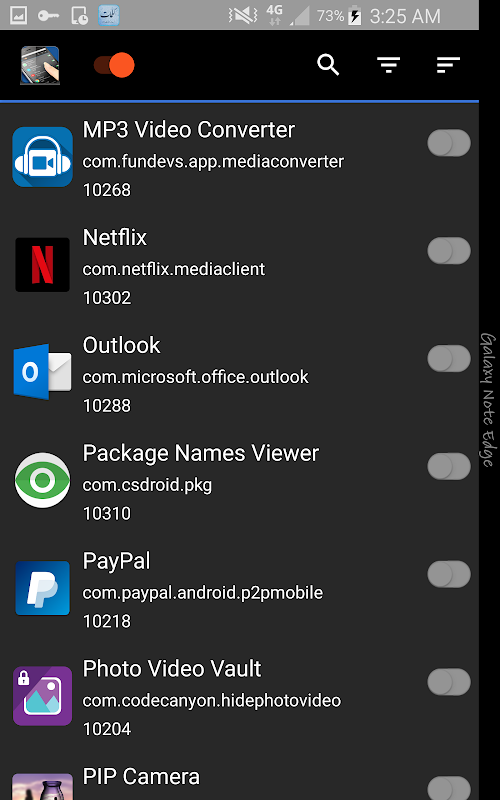Screen dimensions: 500x800
Task: Open the filter icon in the toolbar
Action: point(388,65)
